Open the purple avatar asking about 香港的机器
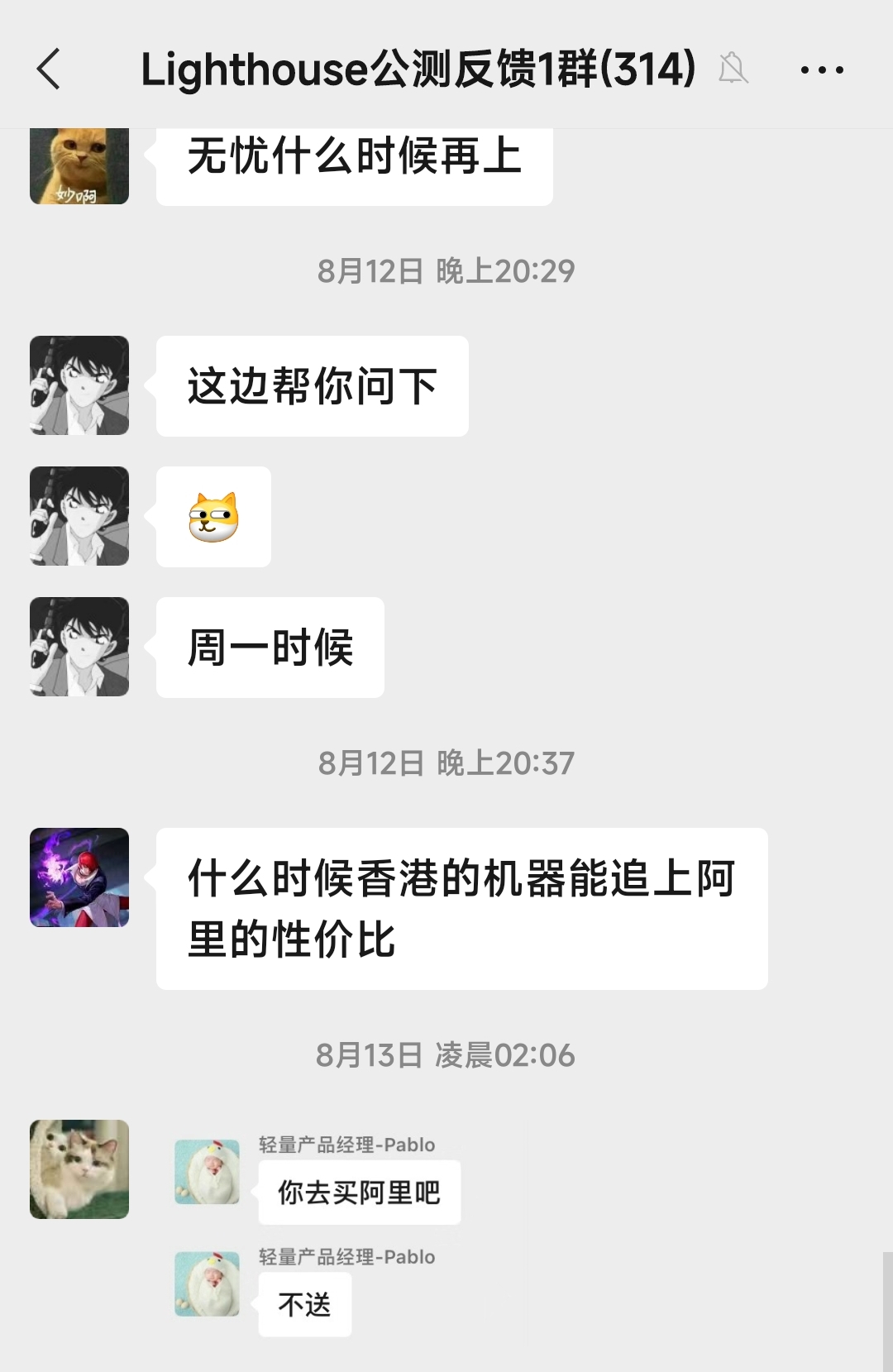This screenshot has width=893, height=1372. [x=79, y=877]
